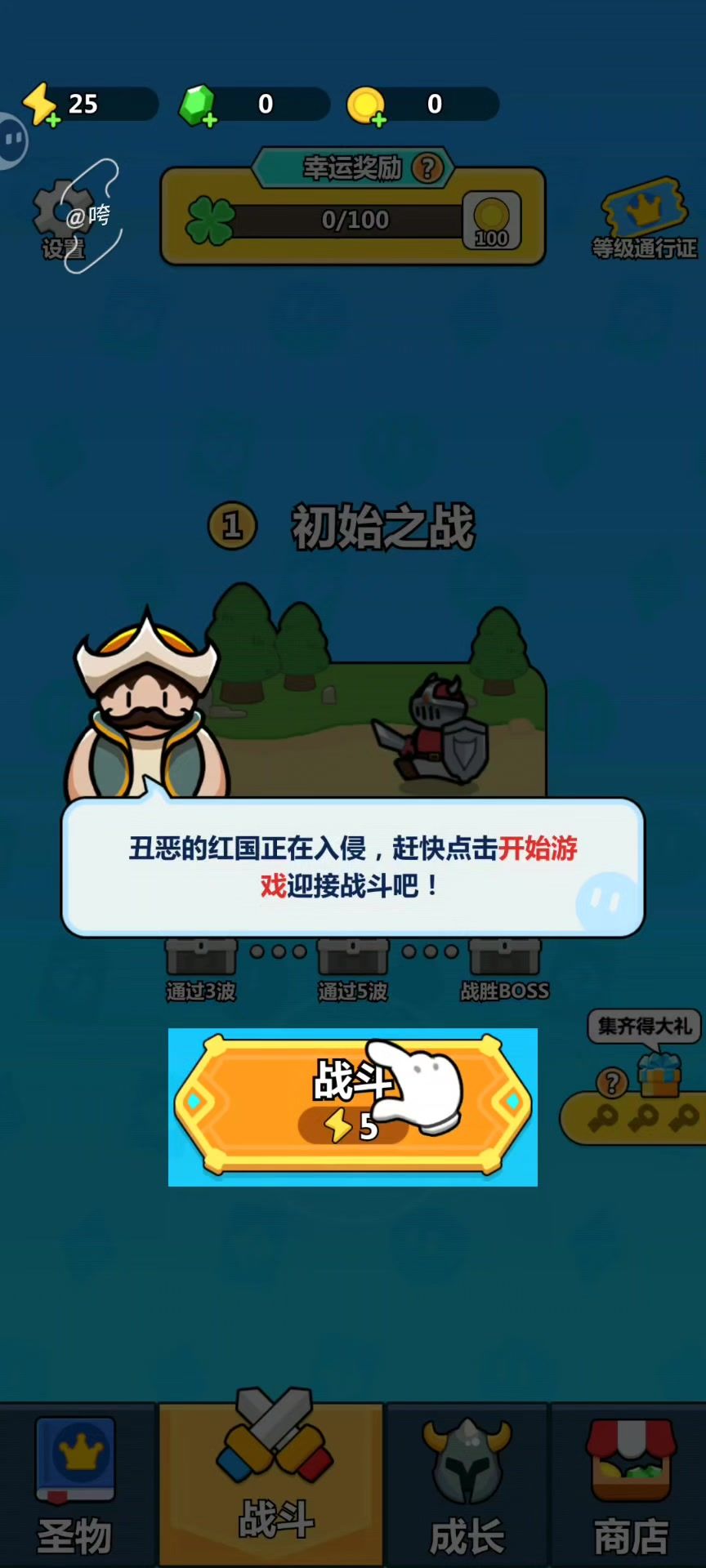The image size is (706, 1568).
Task: Switch to the 商店 tab
Action: coord(631,1488)
